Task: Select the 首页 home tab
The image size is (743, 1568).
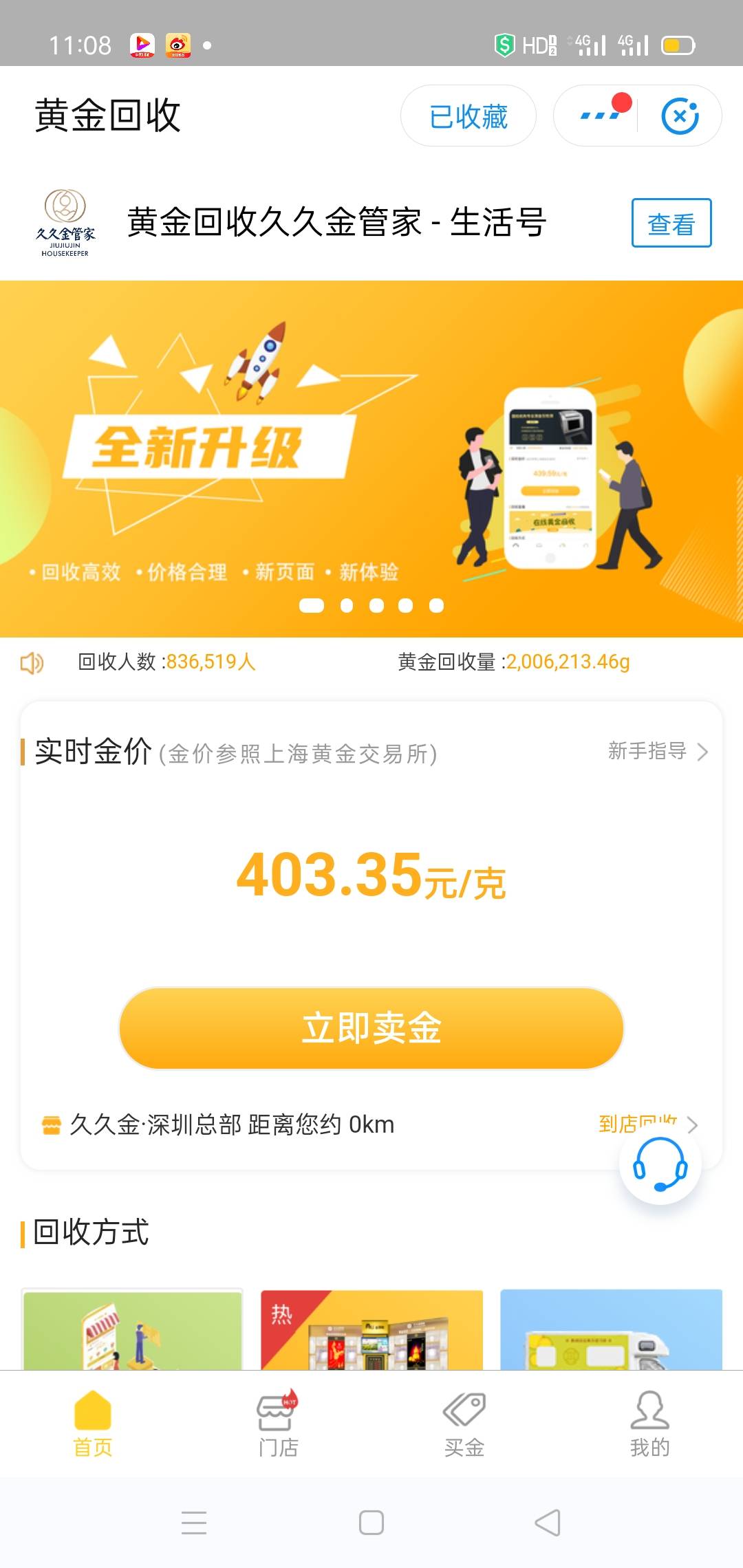Action: [93, 1424]
